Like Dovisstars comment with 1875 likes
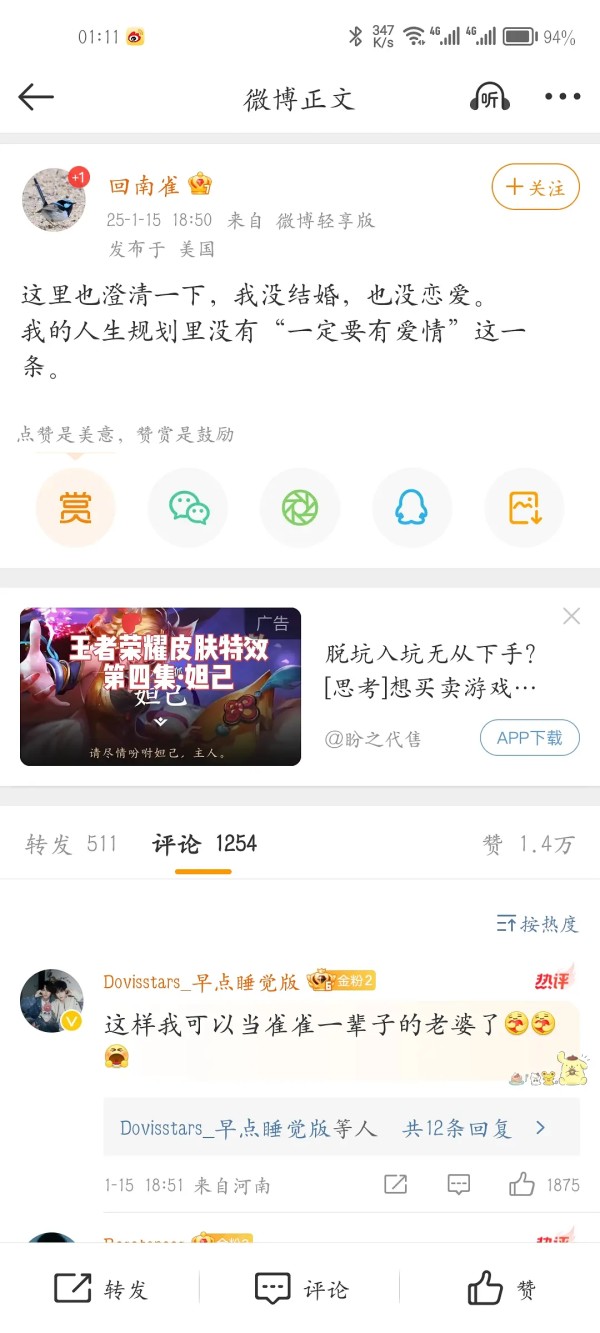Image resolution: width=600 pixels, height=1333 pixels. (x=522, y=1185)
